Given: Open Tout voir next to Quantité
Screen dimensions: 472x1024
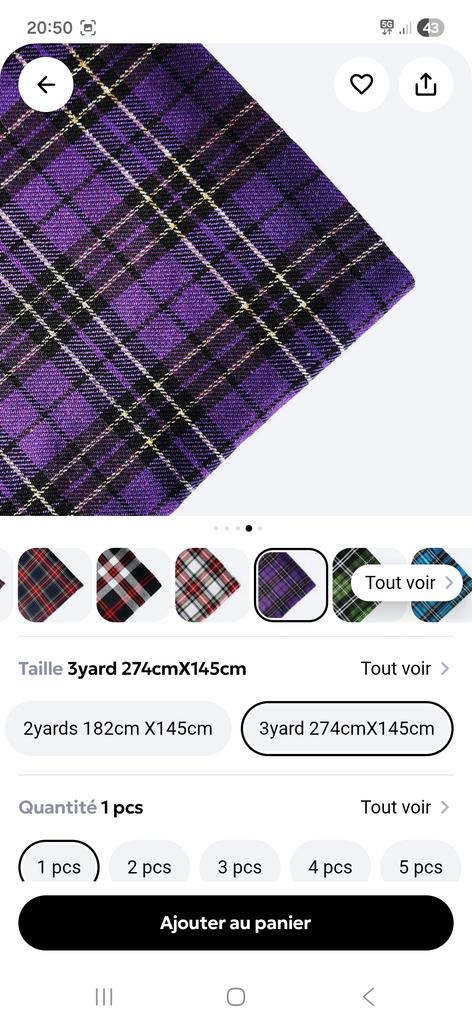Looking at the screenshot, I should tap(405, 807).
